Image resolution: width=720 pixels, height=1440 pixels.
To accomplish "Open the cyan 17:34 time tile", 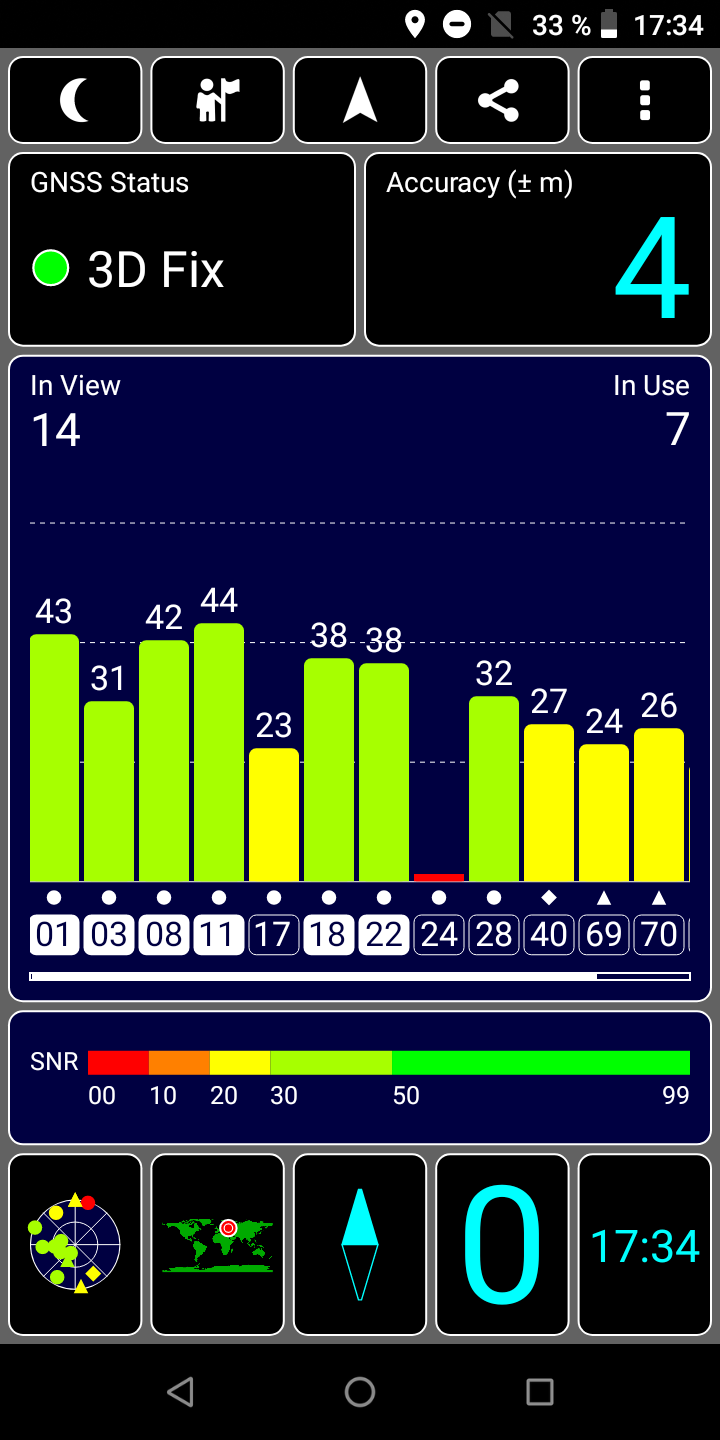I will coord(645,1245).
